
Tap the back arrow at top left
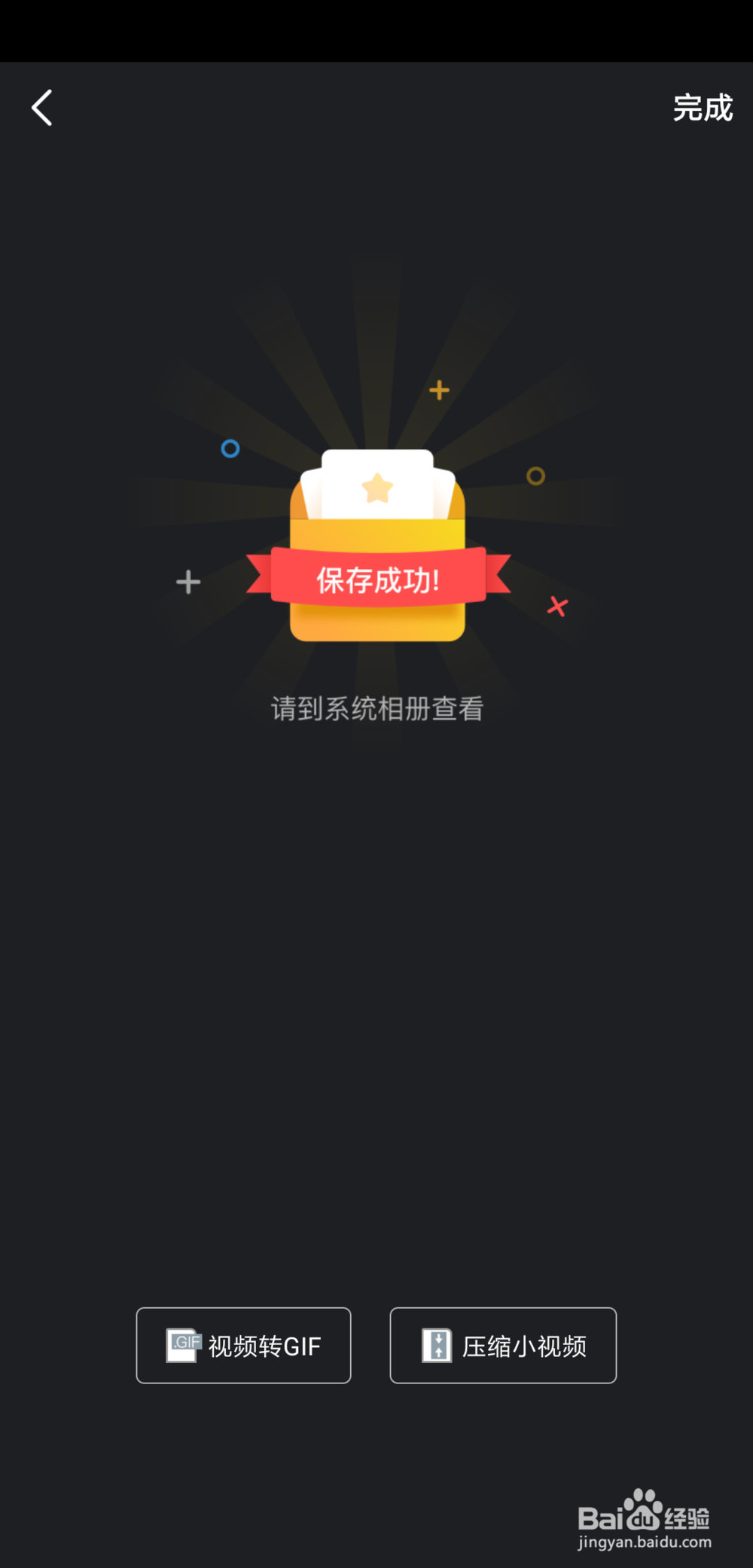coord(41,108)
